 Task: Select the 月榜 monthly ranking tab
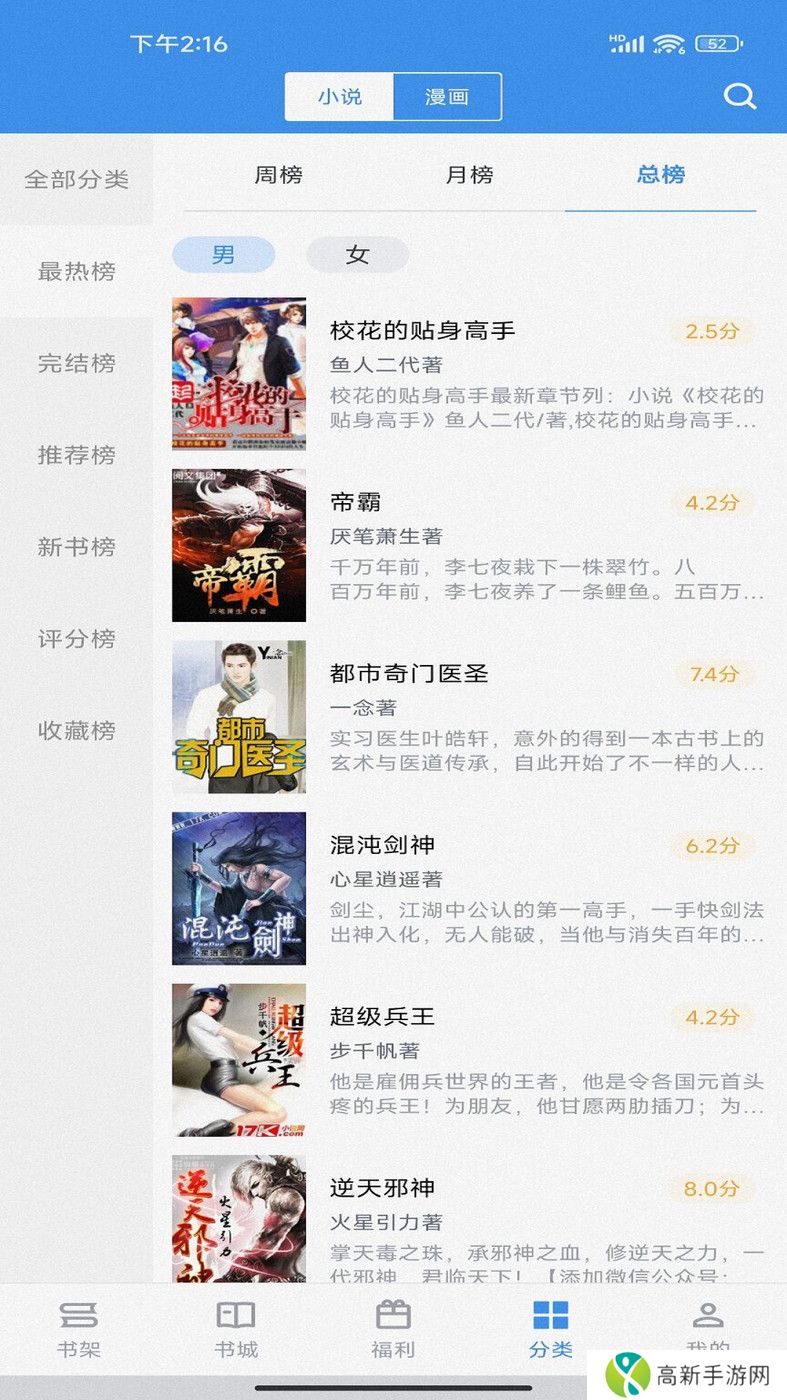pyautogui.click(x=466, y=176)
